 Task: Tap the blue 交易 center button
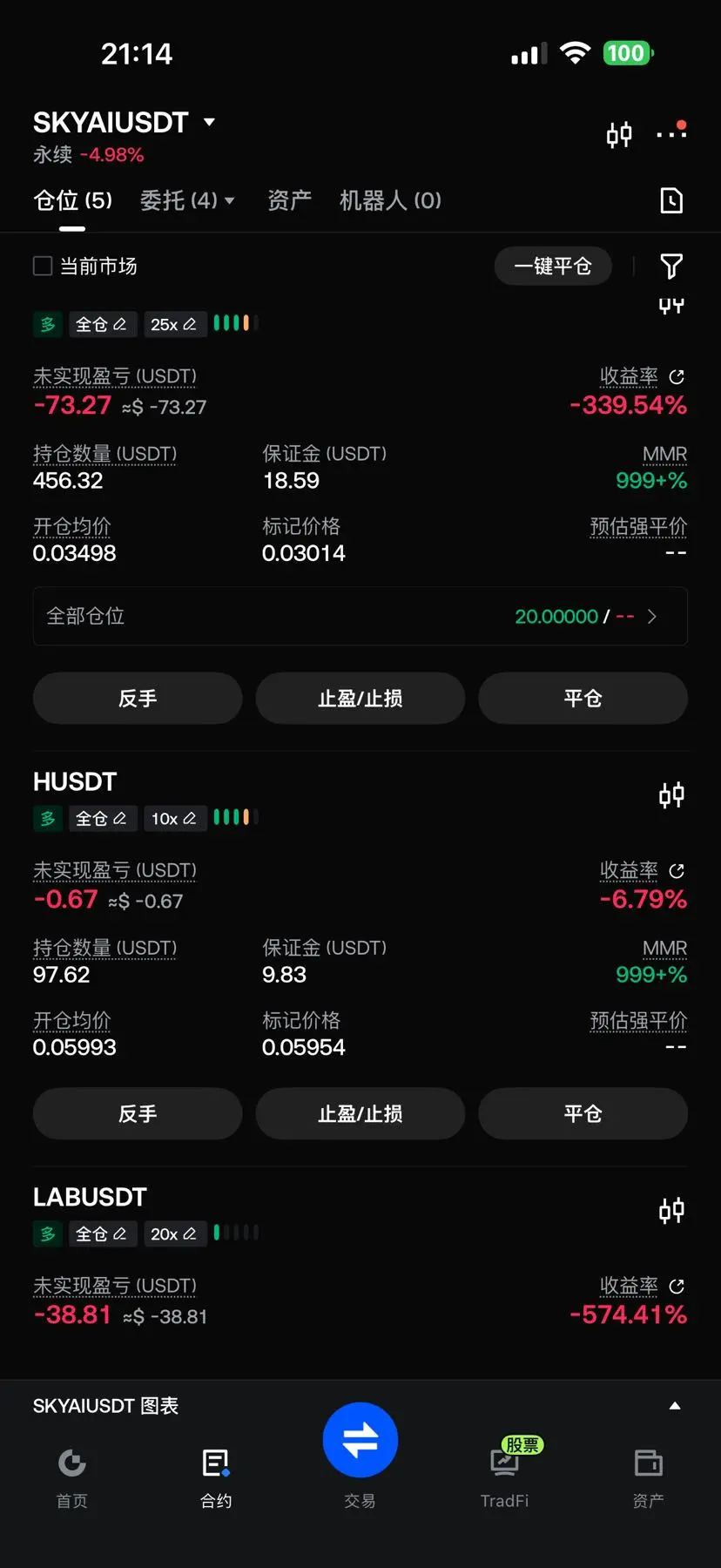pyautogui.click(x=360, y=1440)
